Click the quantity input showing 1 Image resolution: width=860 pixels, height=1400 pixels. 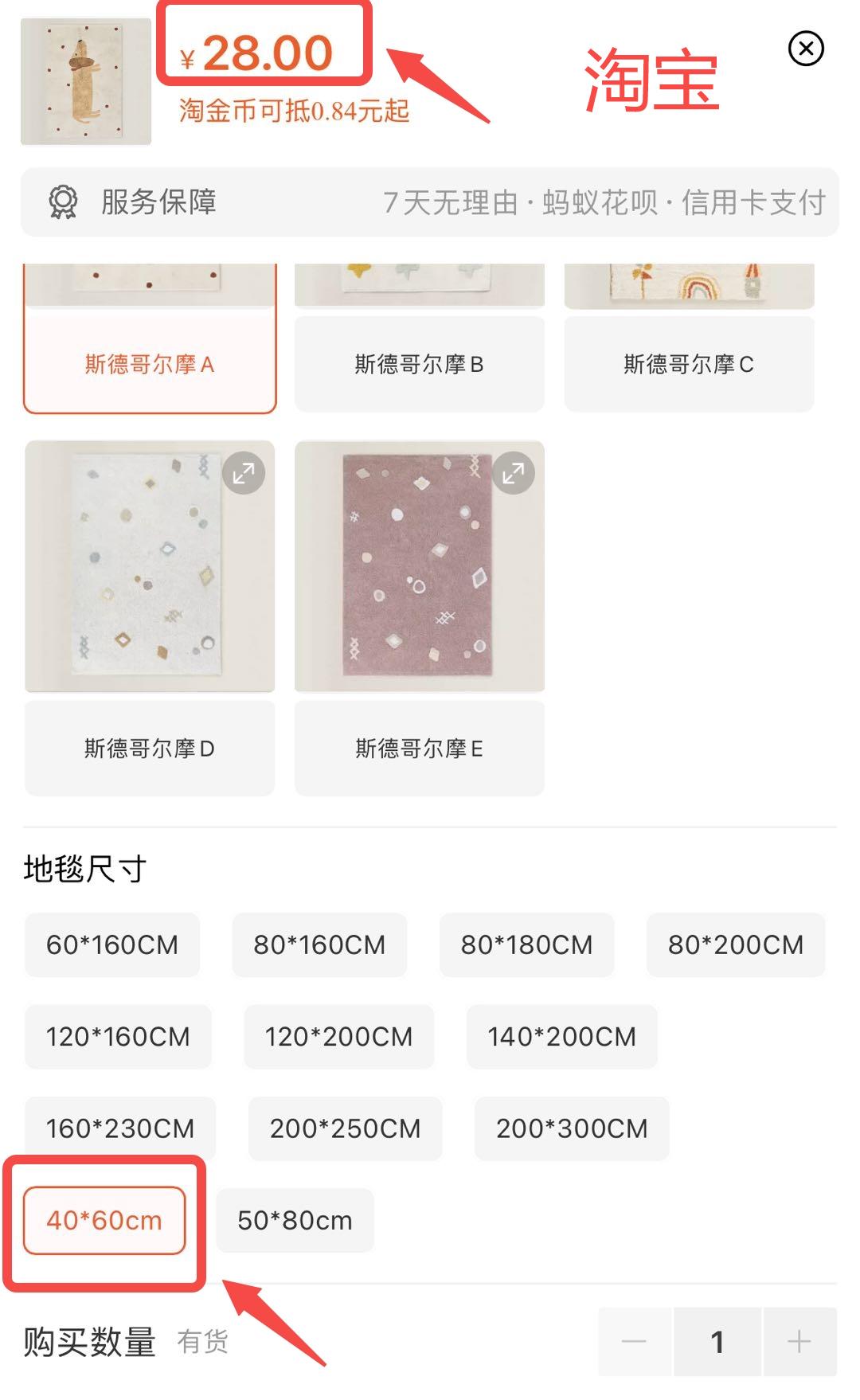[715, 1341]
